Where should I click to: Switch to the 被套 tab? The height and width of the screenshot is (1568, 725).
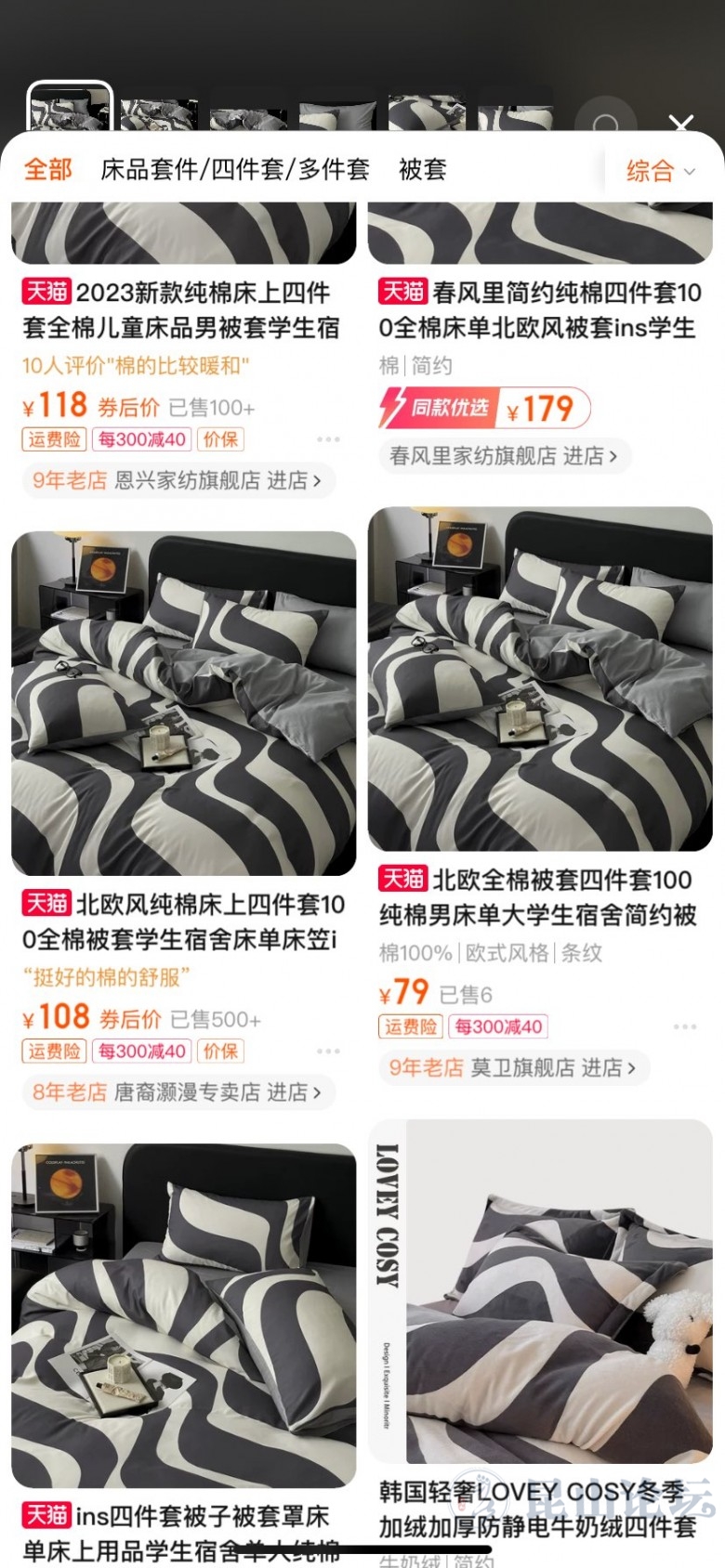click(x=423, y=169)
